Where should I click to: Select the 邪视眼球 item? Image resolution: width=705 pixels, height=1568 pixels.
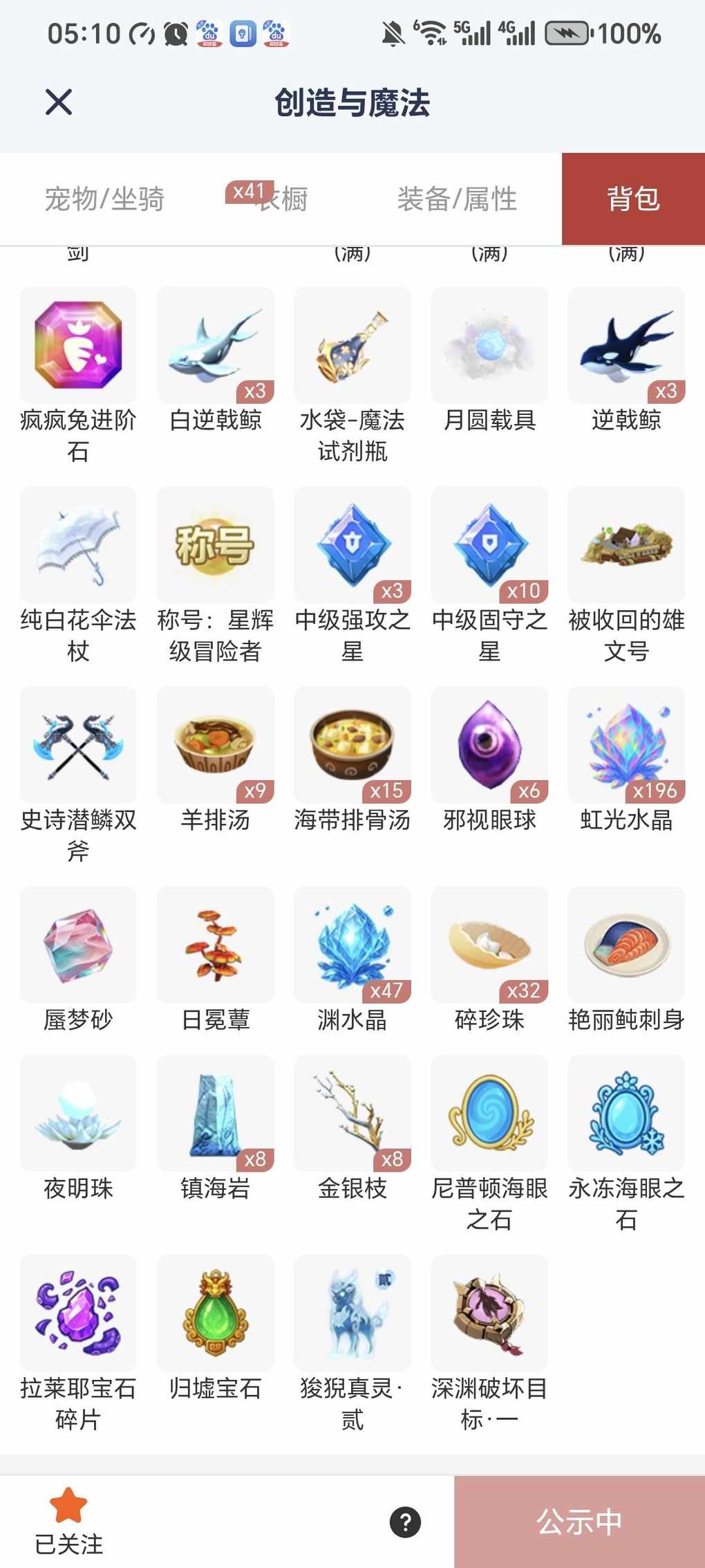point(489,745)
